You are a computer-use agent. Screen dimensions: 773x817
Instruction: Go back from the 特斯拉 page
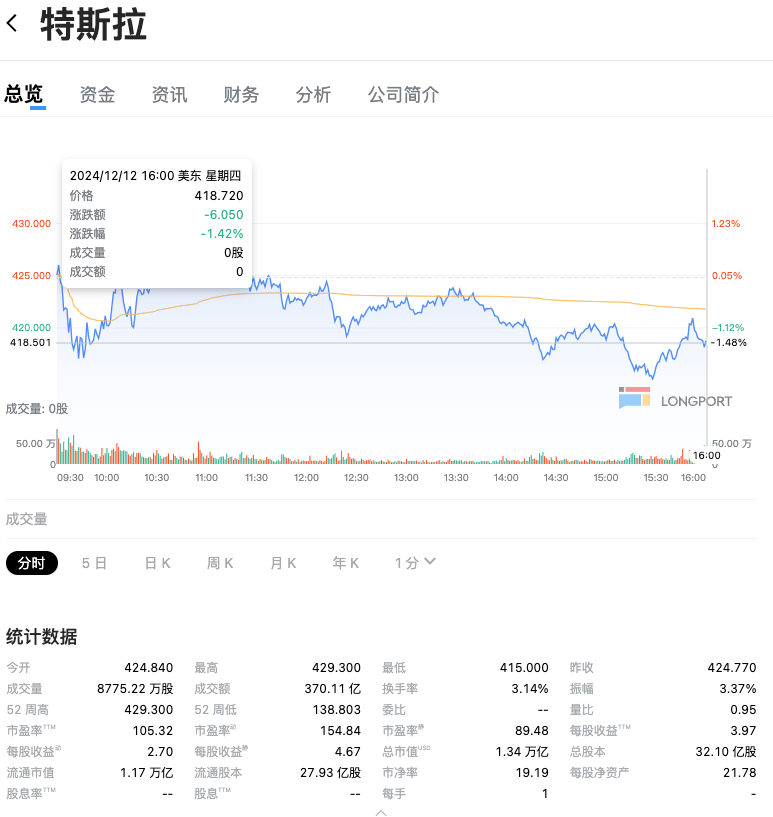[13, 24]
